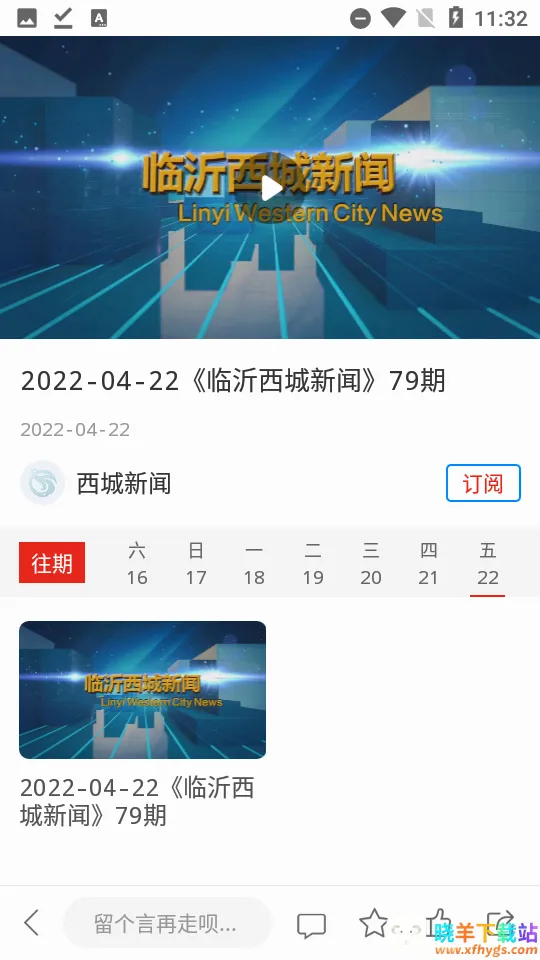The image size is (540, 960).
Task: Open the 79期 episode thumbnail
Action: tap(143, 690)
